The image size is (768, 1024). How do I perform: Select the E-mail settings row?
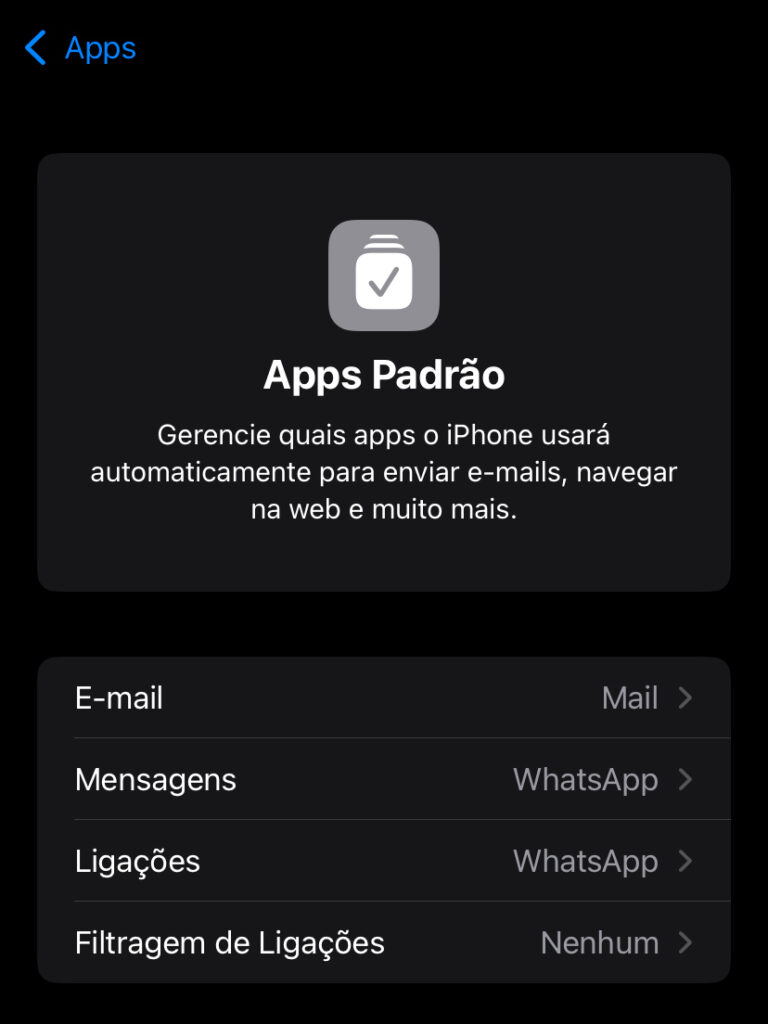click(384, 698)
